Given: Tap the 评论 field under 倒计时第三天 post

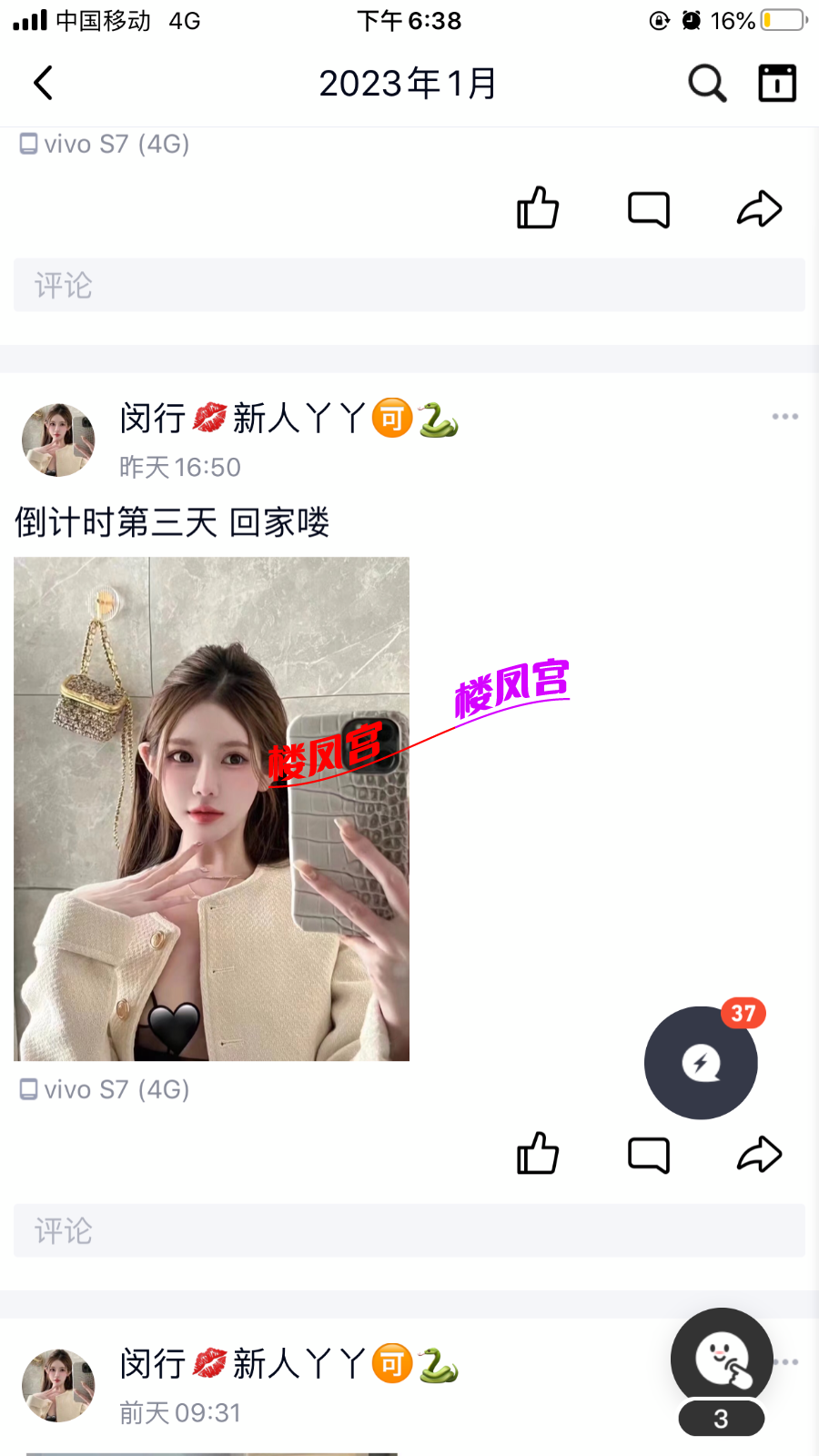Looking at the screenshot, I should pyautogui.click(x=409, y=1230).
